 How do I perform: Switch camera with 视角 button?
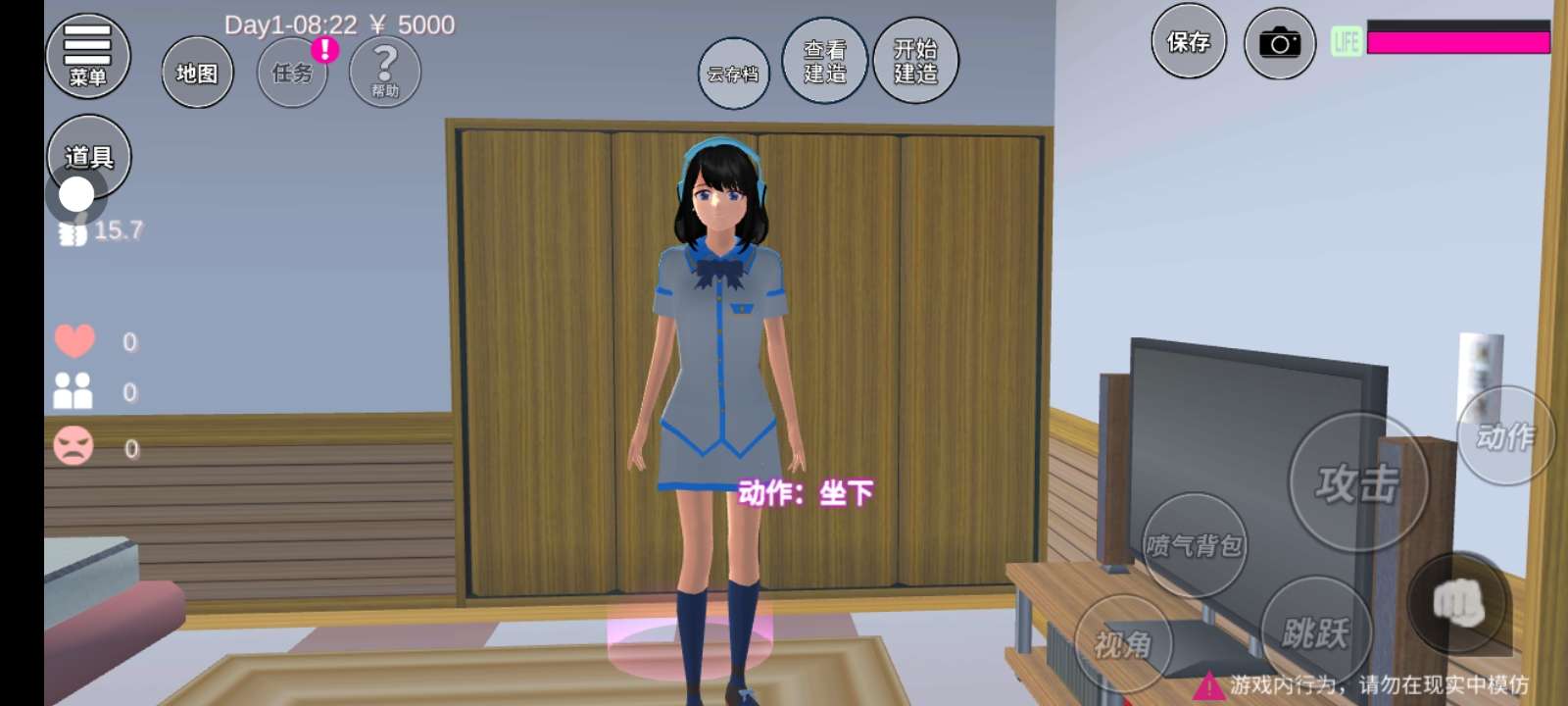[x=1123, y=643]
